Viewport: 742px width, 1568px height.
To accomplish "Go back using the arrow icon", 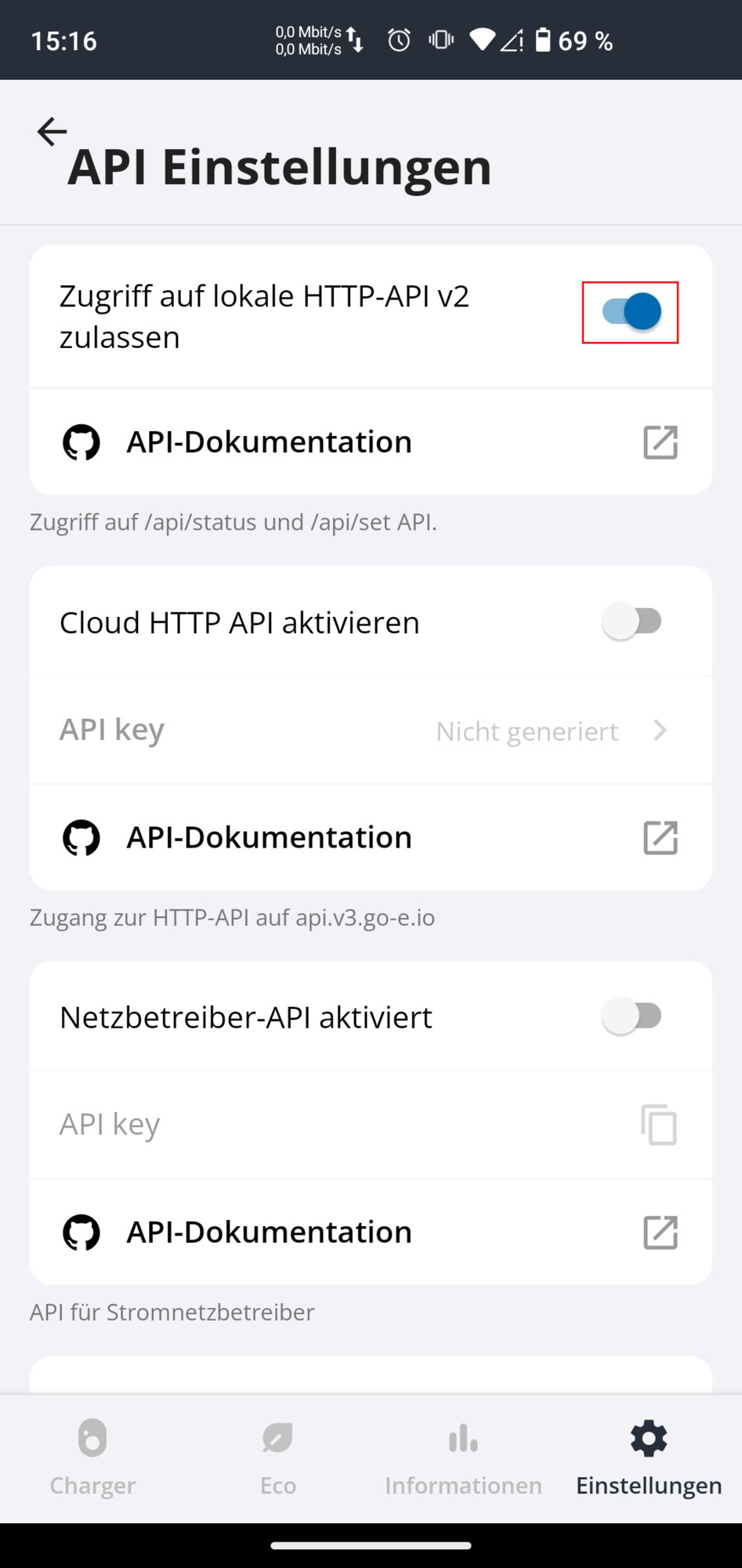I will [x=52, y=132].
